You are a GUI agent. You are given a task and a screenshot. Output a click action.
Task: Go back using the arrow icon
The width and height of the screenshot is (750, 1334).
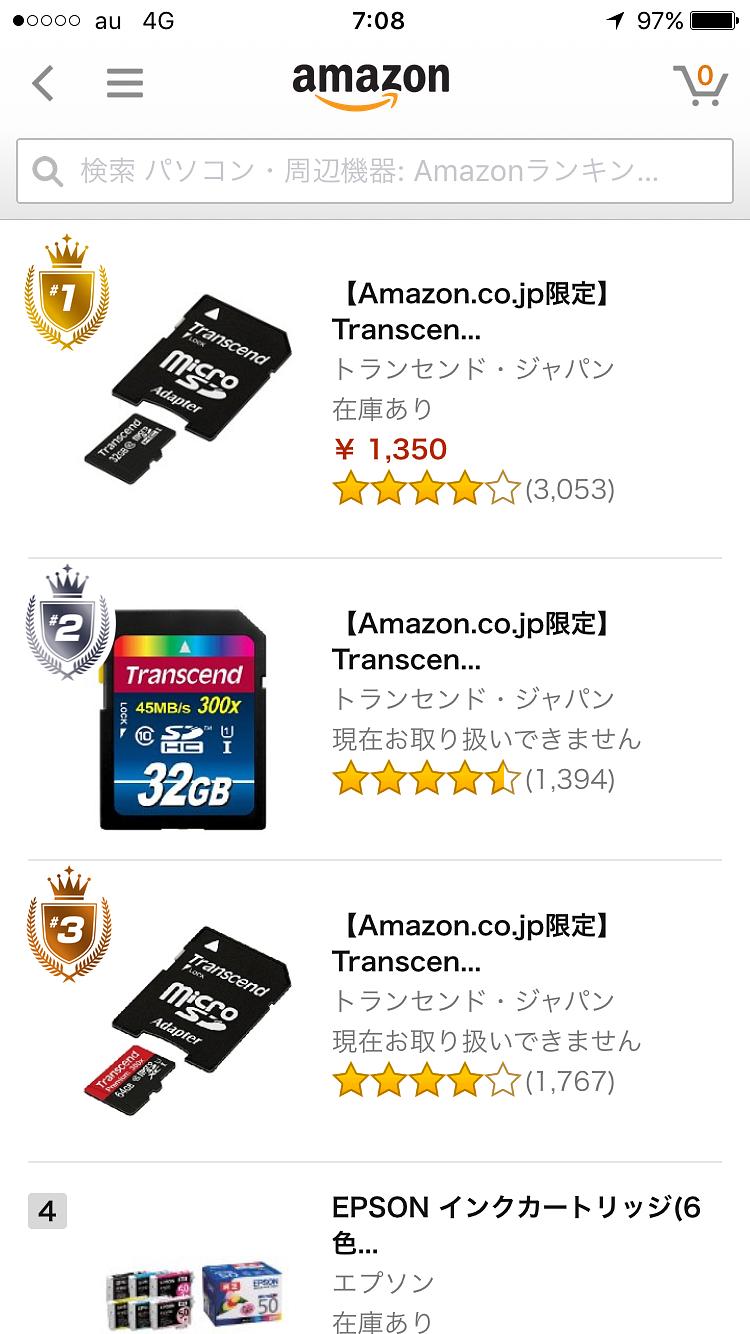coord(43,83)
